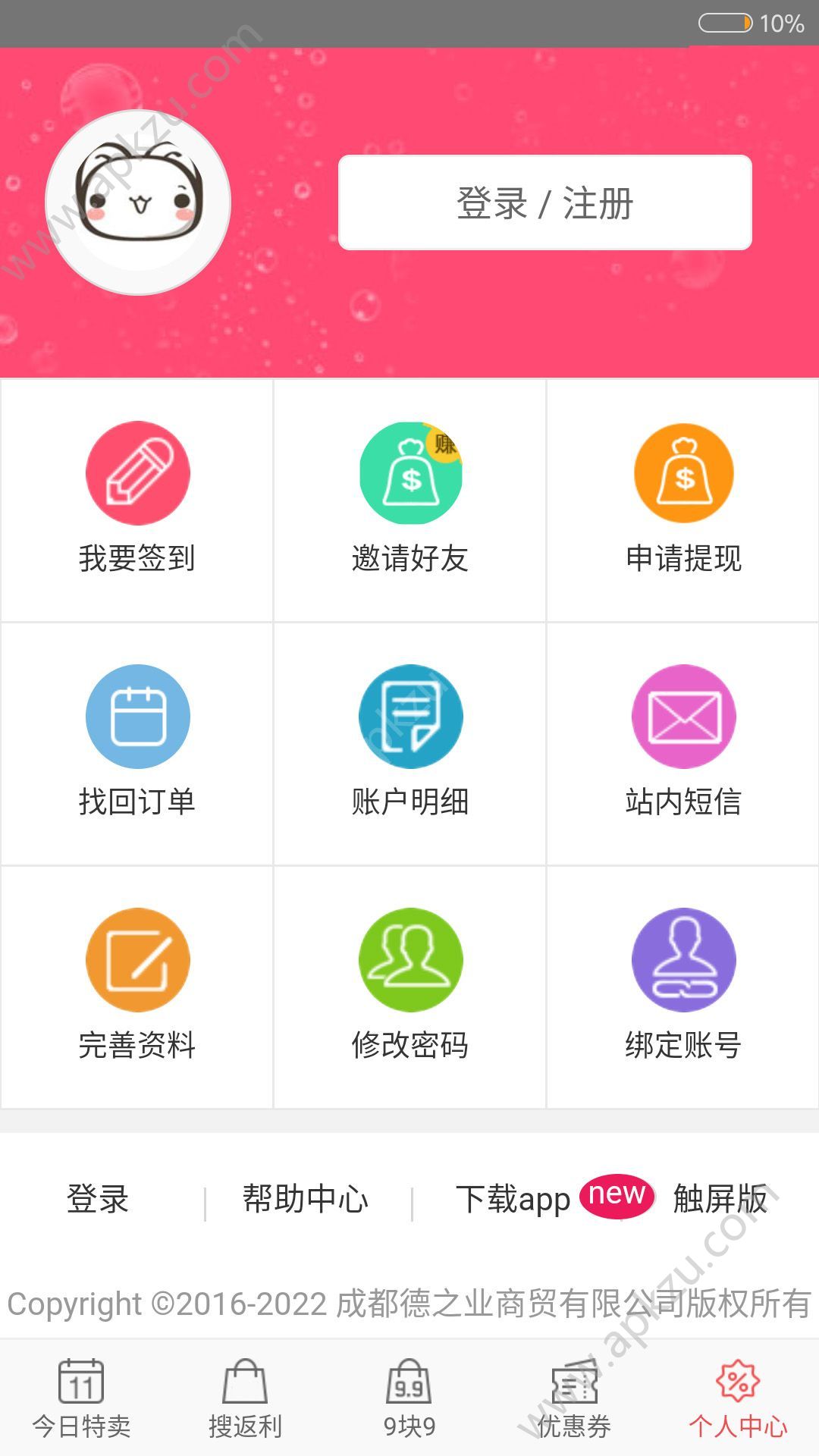Open 找回订单 order recovery calendar icon
Image resolution: width=819 pixels, height=1456 pixels.
tap(136, 717)
